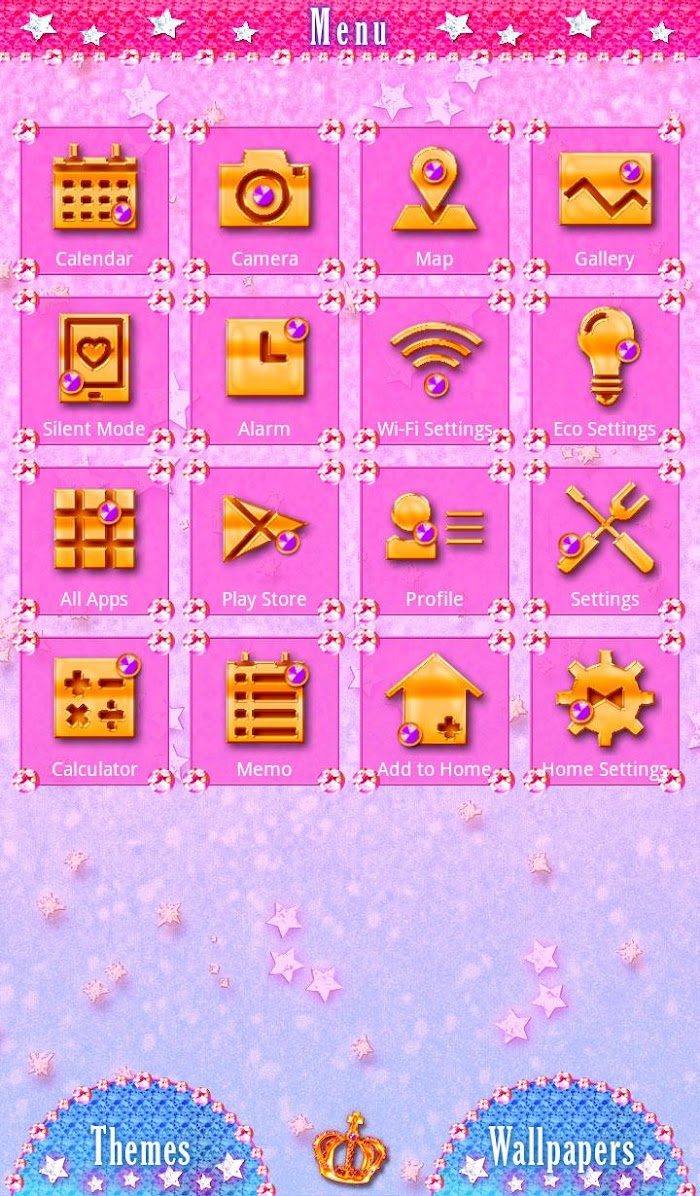Tap the Silent Mode tile
This screenshot has width=700, height=1196.
(95, 370)
